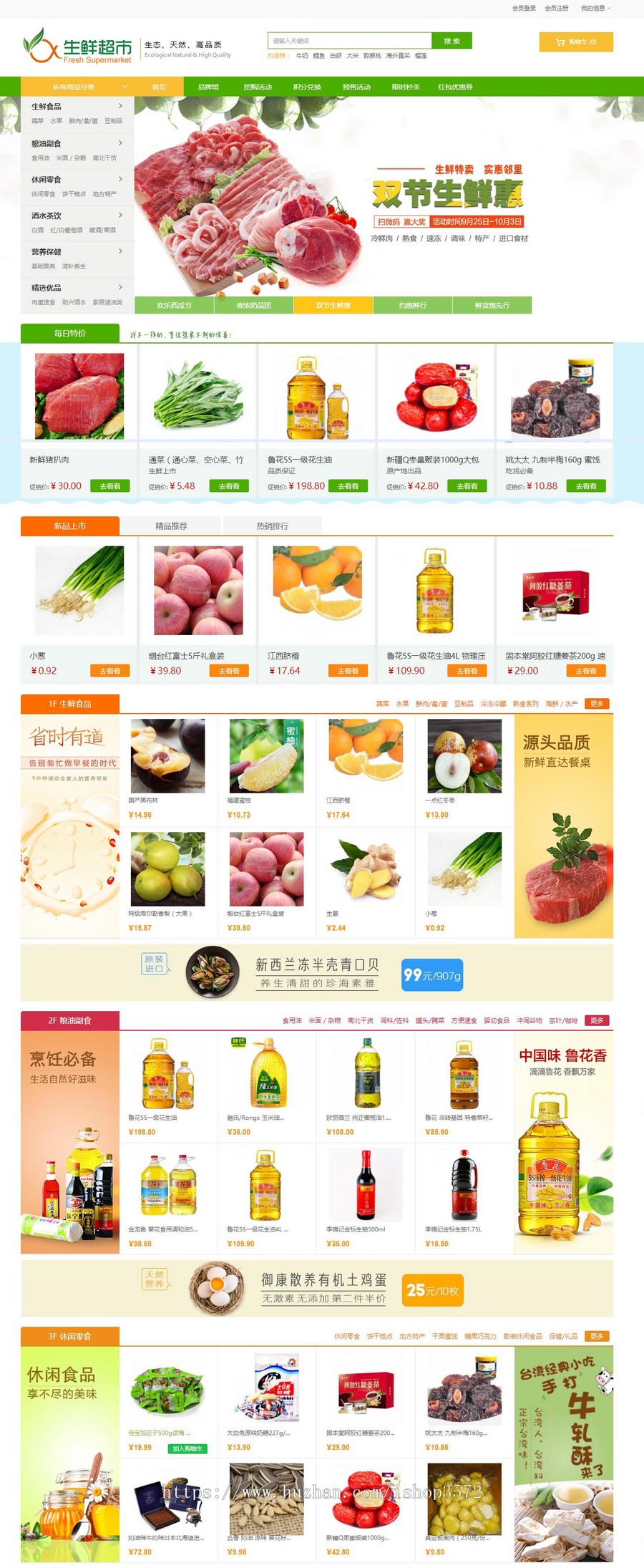The width and height of the screenshot is (644, 1568).
Task: Switch to the 品牌馆 navigation item
Action: [208, 87]
